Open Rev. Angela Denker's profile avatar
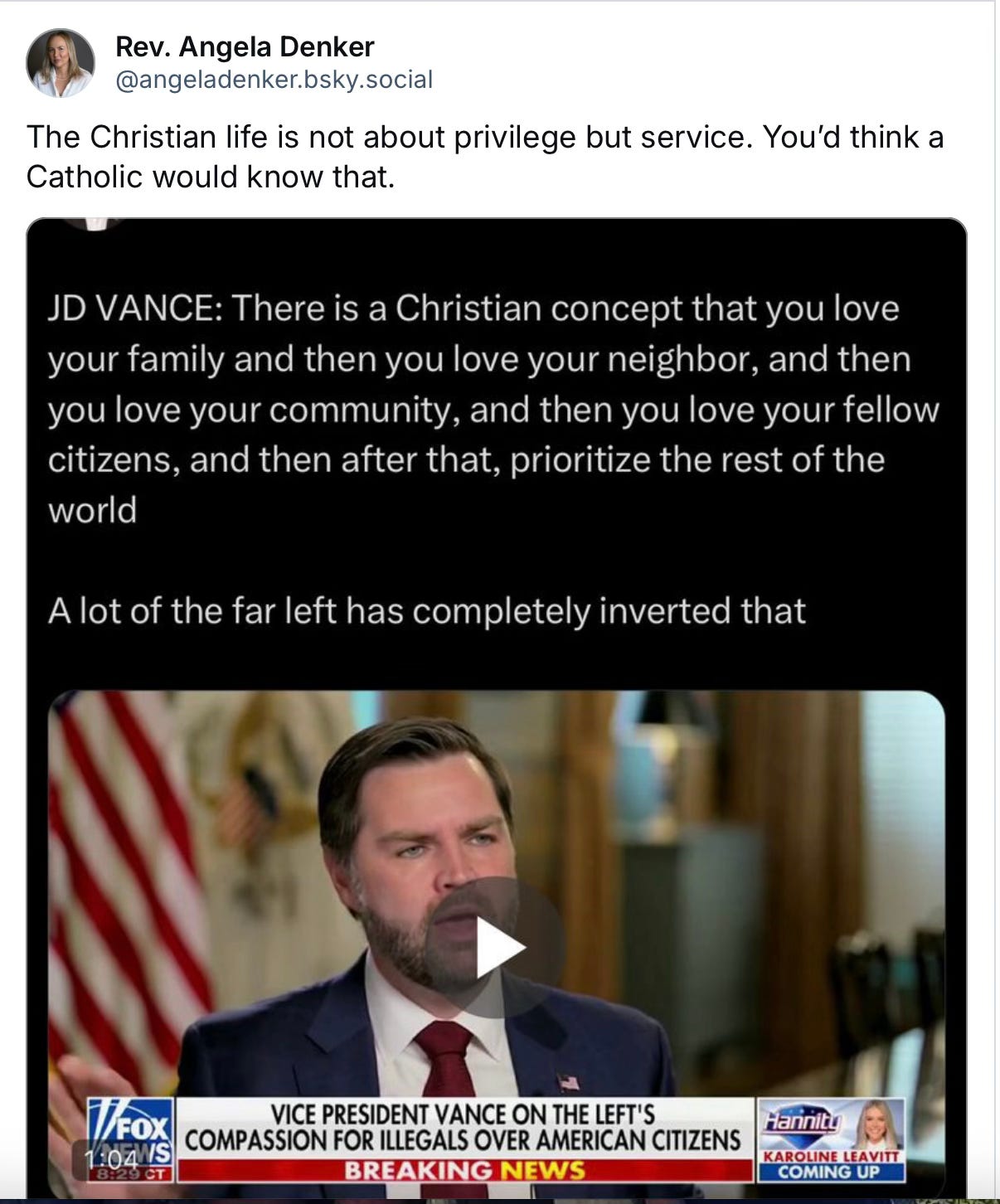 click(x=61, y=63)
